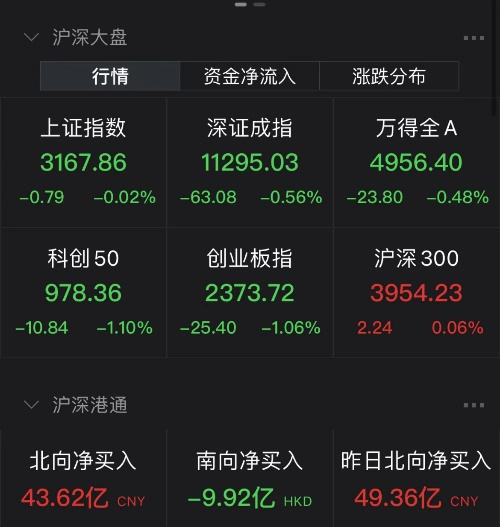Collapse the 沪深港通 section chevron
Image resolution: width=500 pixels, height=527 pixels.
32,405
